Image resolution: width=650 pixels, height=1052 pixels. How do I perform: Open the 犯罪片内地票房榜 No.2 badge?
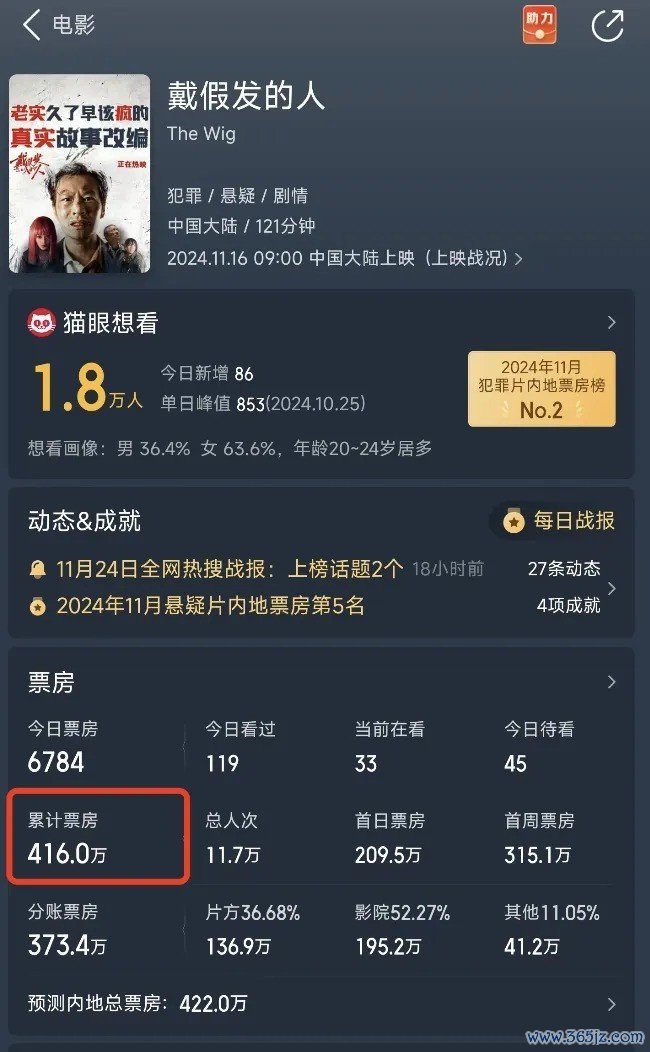tap(541, 389)
